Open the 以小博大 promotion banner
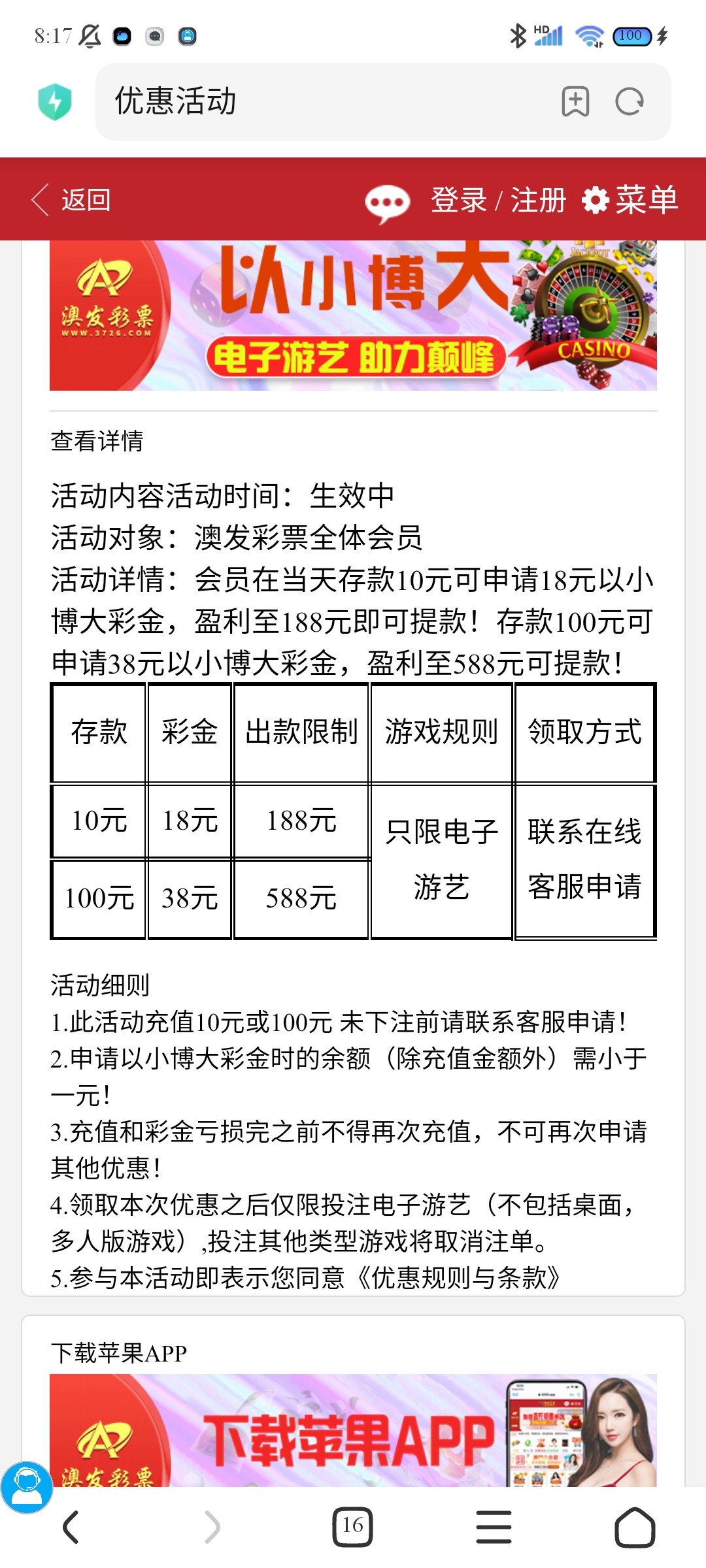This screenshot has height=1568, width=706. (353, 316)
